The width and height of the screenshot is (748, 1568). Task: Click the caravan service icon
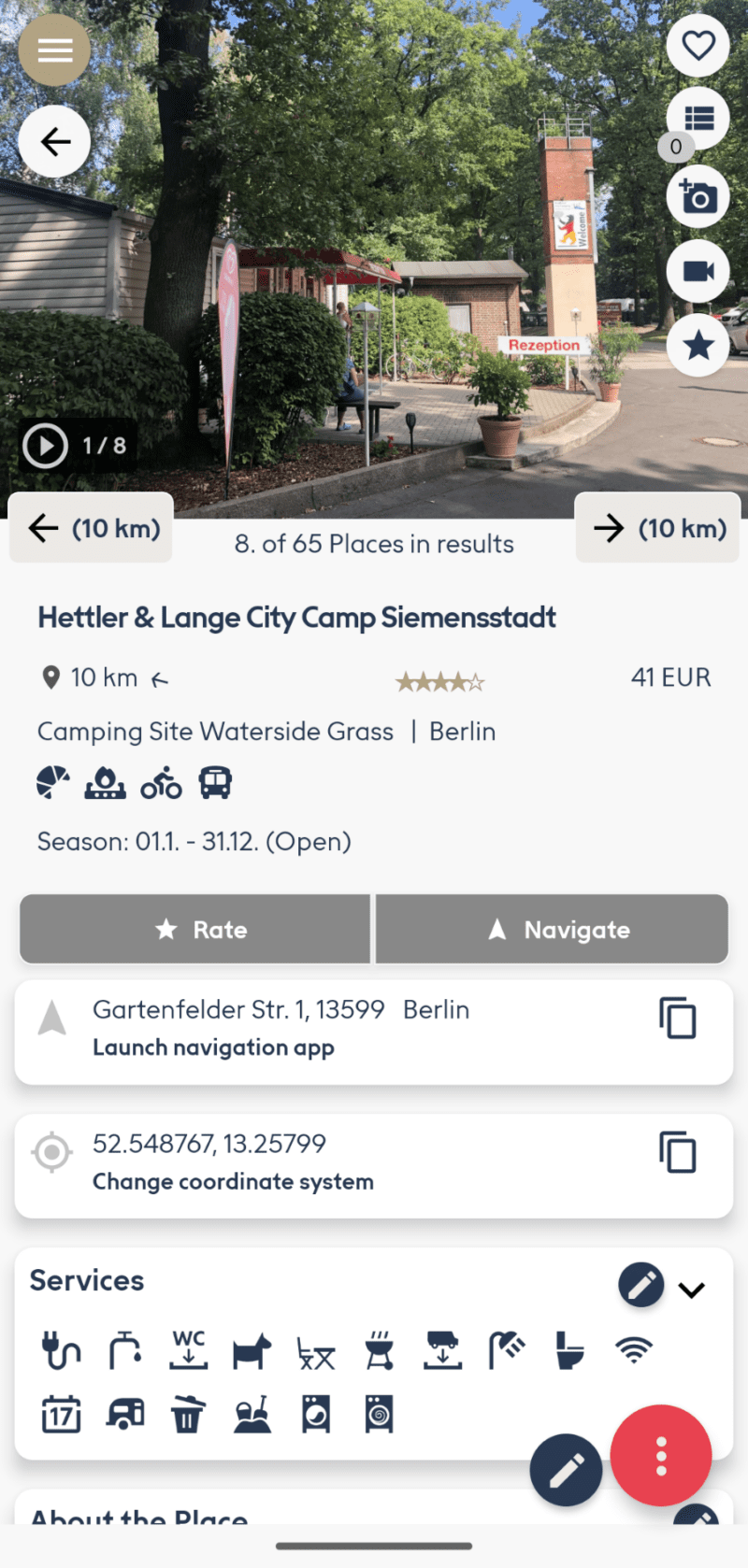coord(124,1414)
